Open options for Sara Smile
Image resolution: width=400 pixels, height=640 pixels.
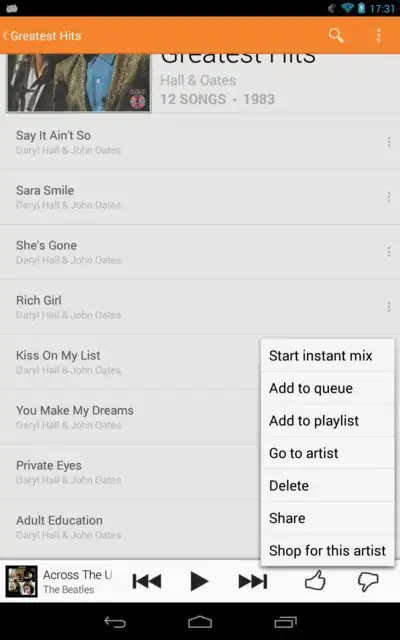[x=389, y=197]
